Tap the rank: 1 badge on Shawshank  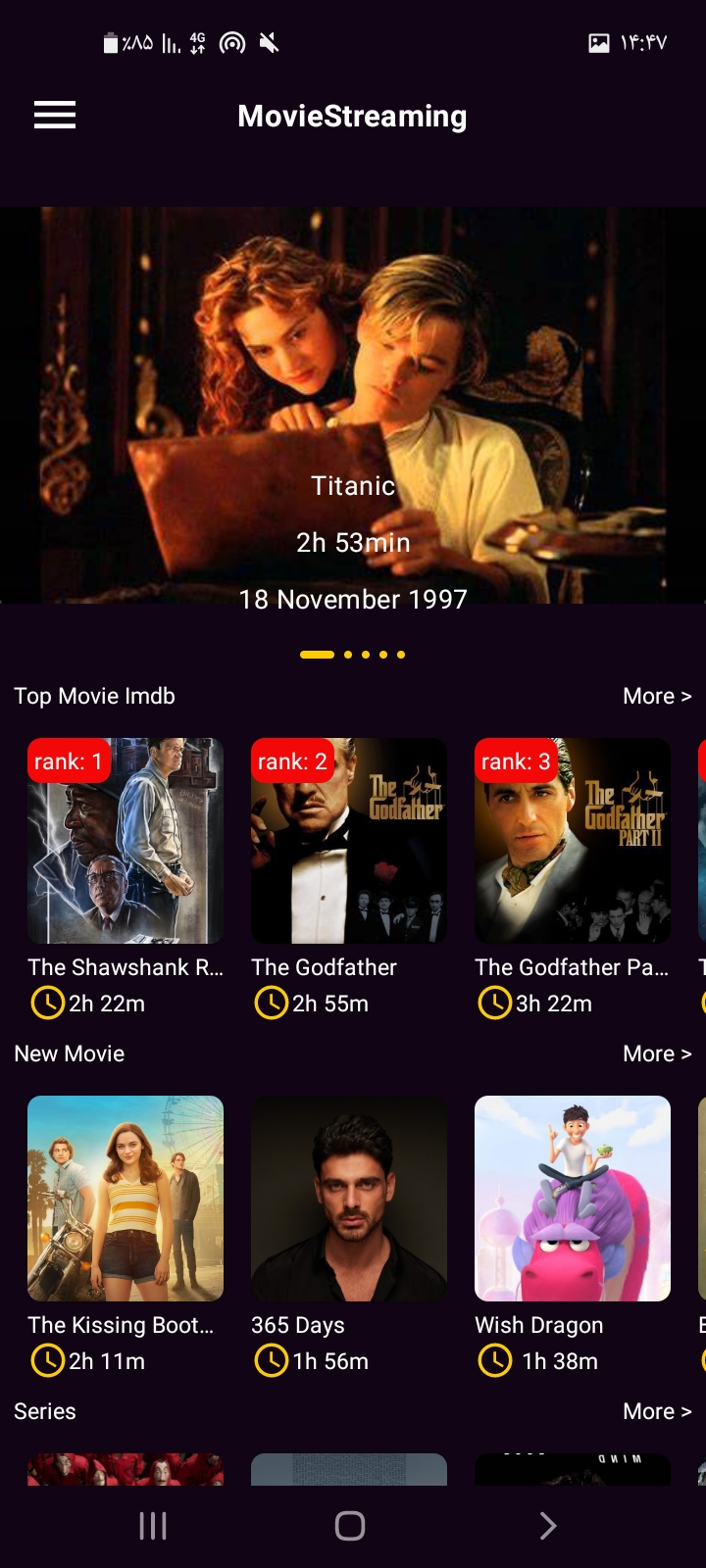pyautogui.click(x=69, y=760)
